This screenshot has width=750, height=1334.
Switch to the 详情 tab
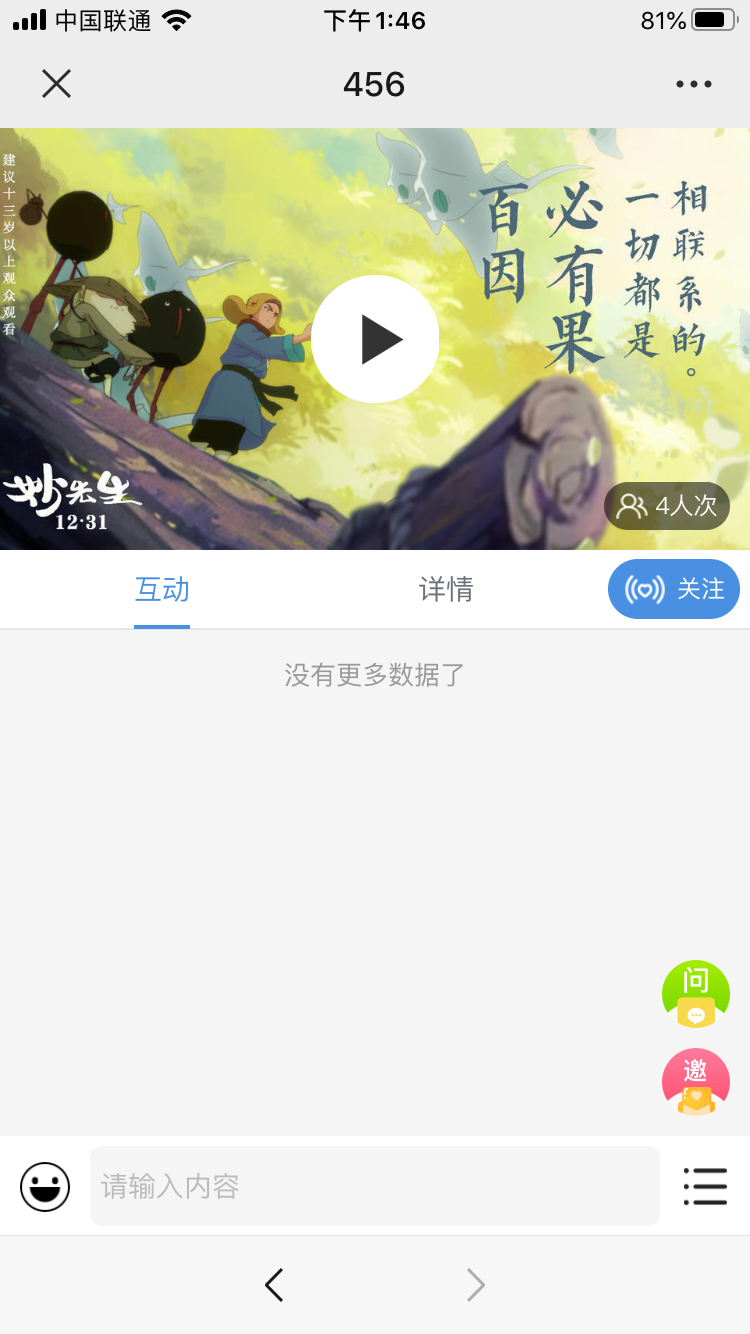pyautogui.click(x=446, y=590)
